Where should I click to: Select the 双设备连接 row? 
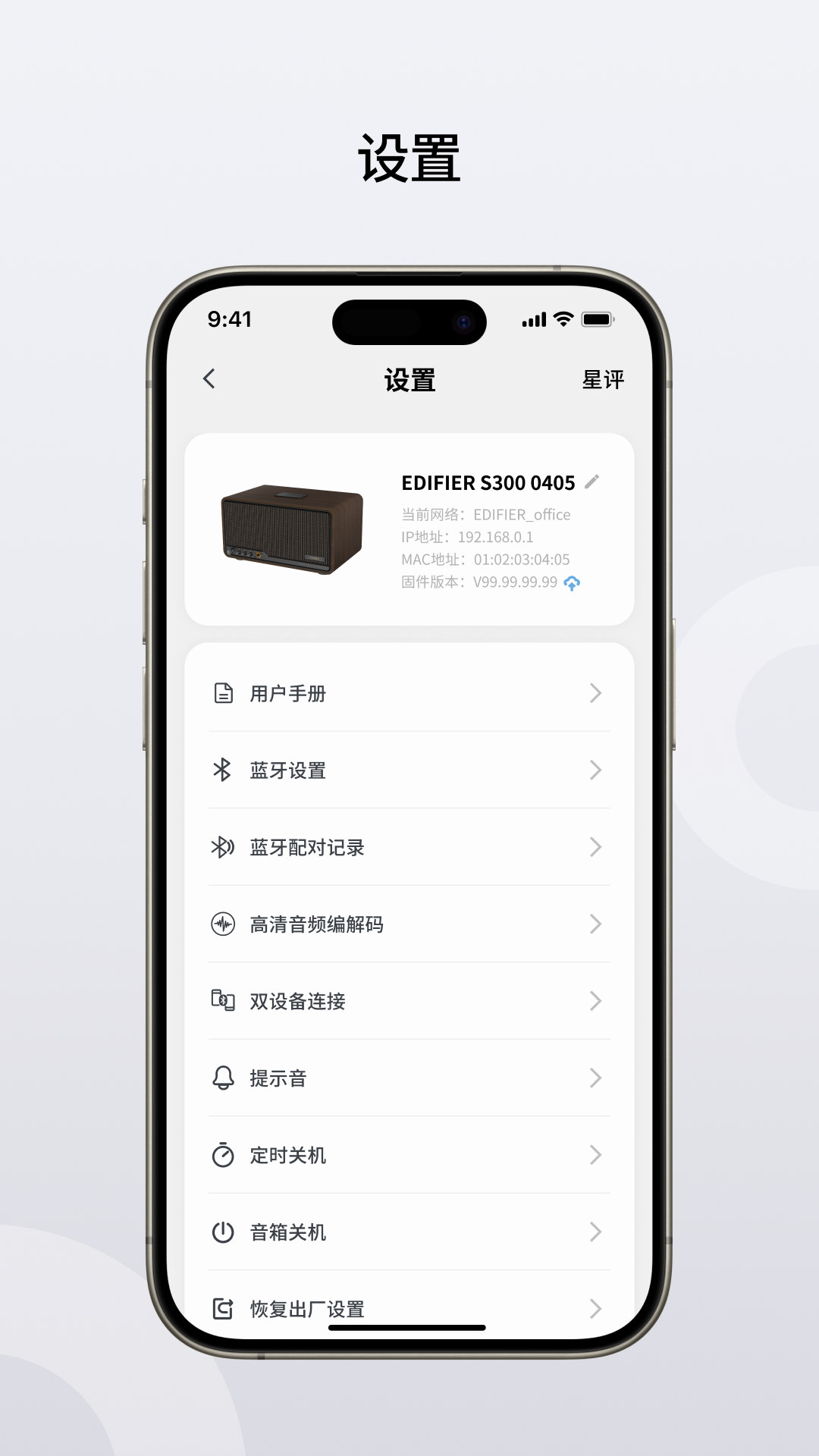[409, 1001]
